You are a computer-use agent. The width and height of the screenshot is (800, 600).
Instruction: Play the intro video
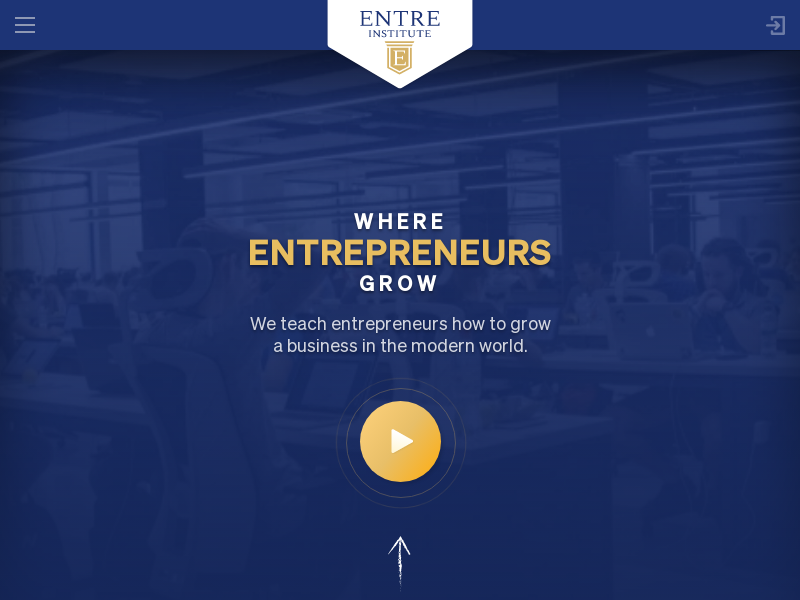pyautogui.click(x=400, y=441)
